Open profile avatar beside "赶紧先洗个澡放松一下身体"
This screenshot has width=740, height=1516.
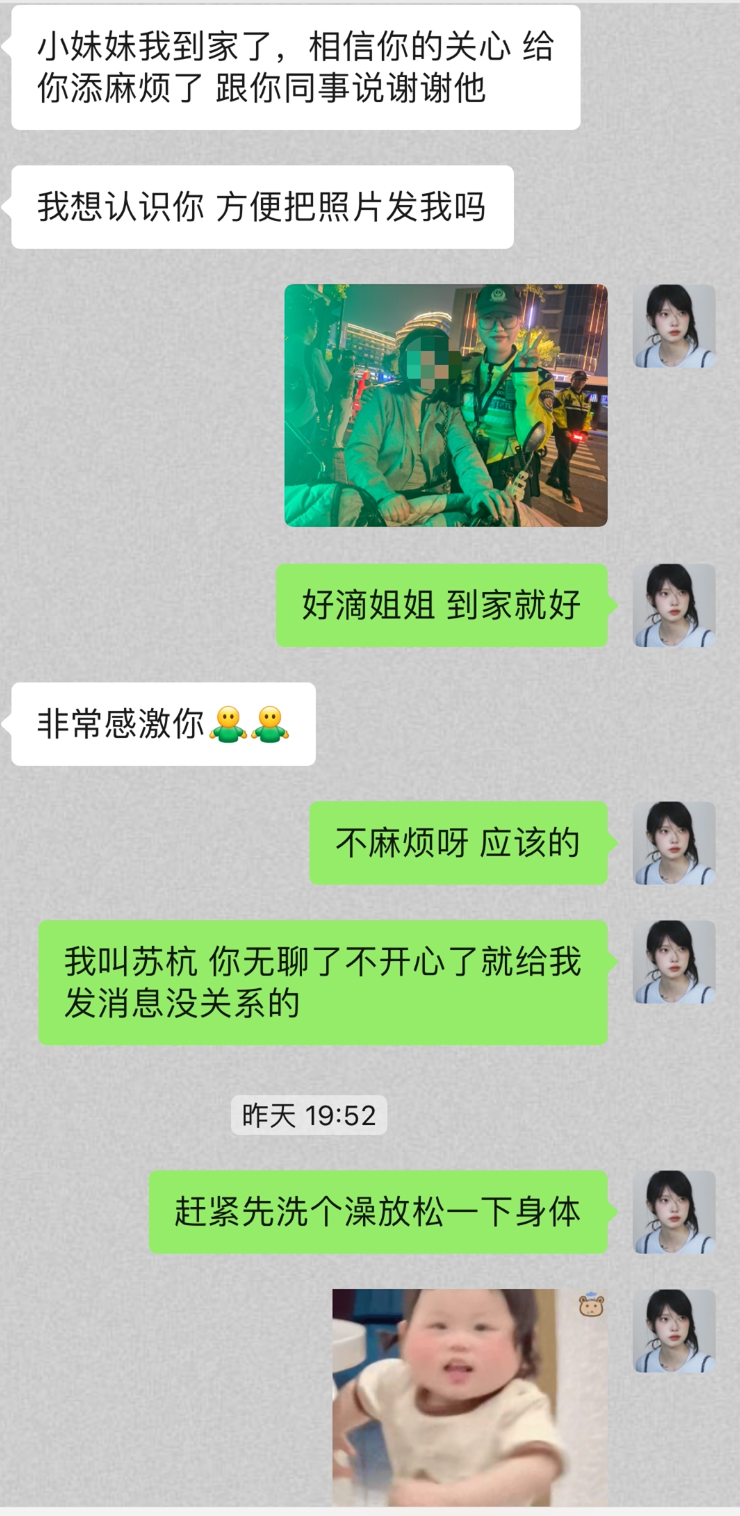674,1212
